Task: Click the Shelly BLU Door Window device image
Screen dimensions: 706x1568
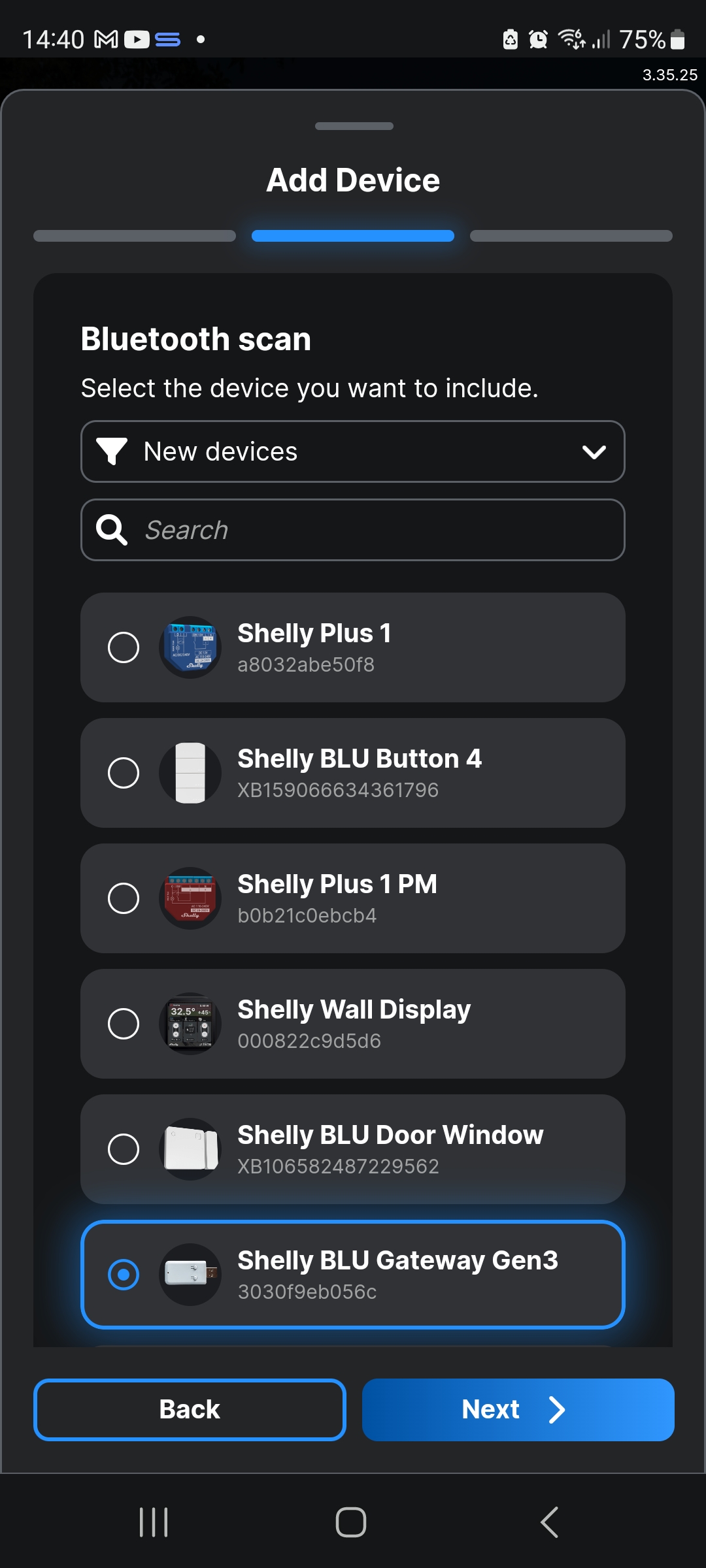Action: (x=190, y=1149)
